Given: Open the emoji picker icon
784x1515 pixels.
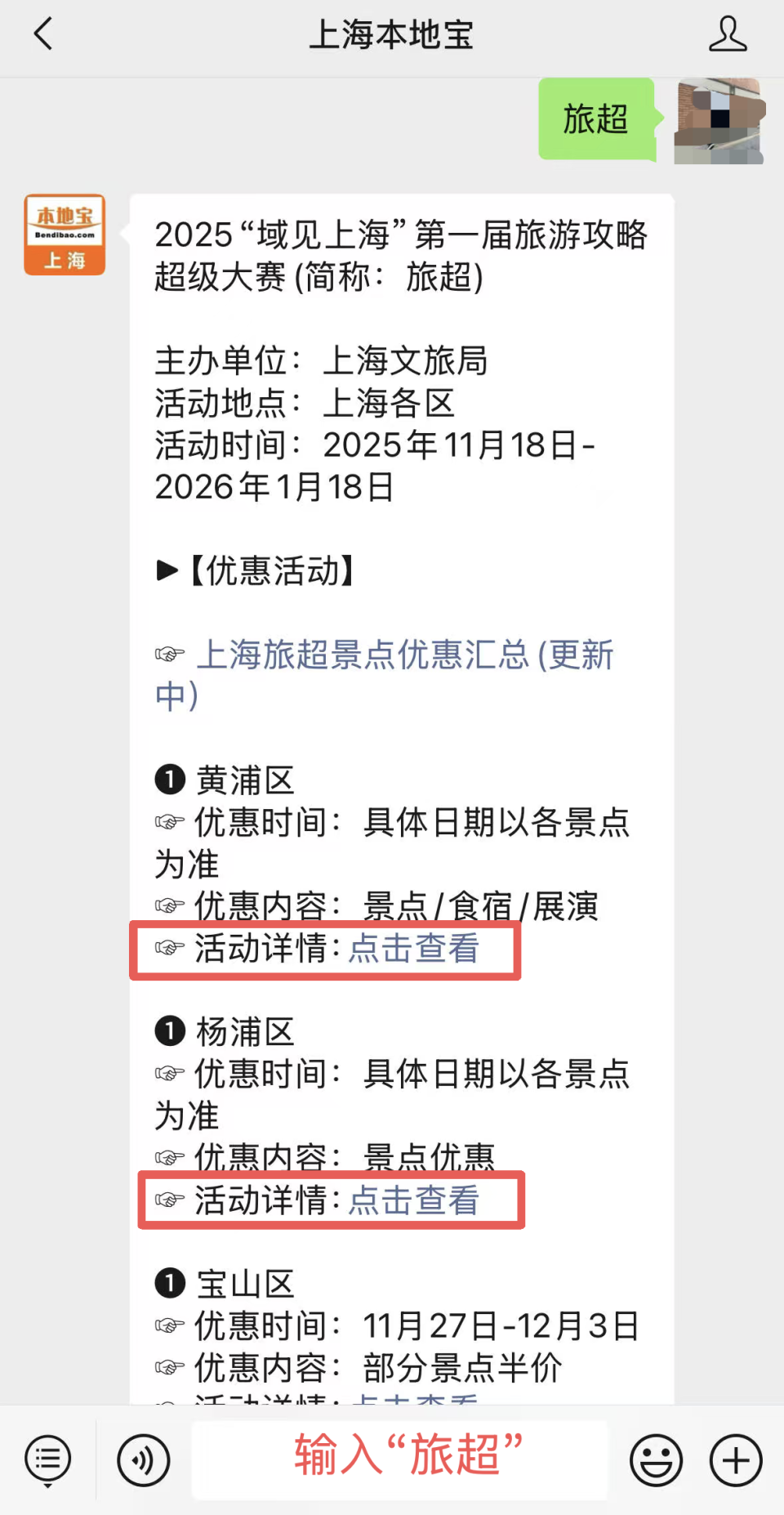Looking at the screenshot, I should pos(657,1459).
